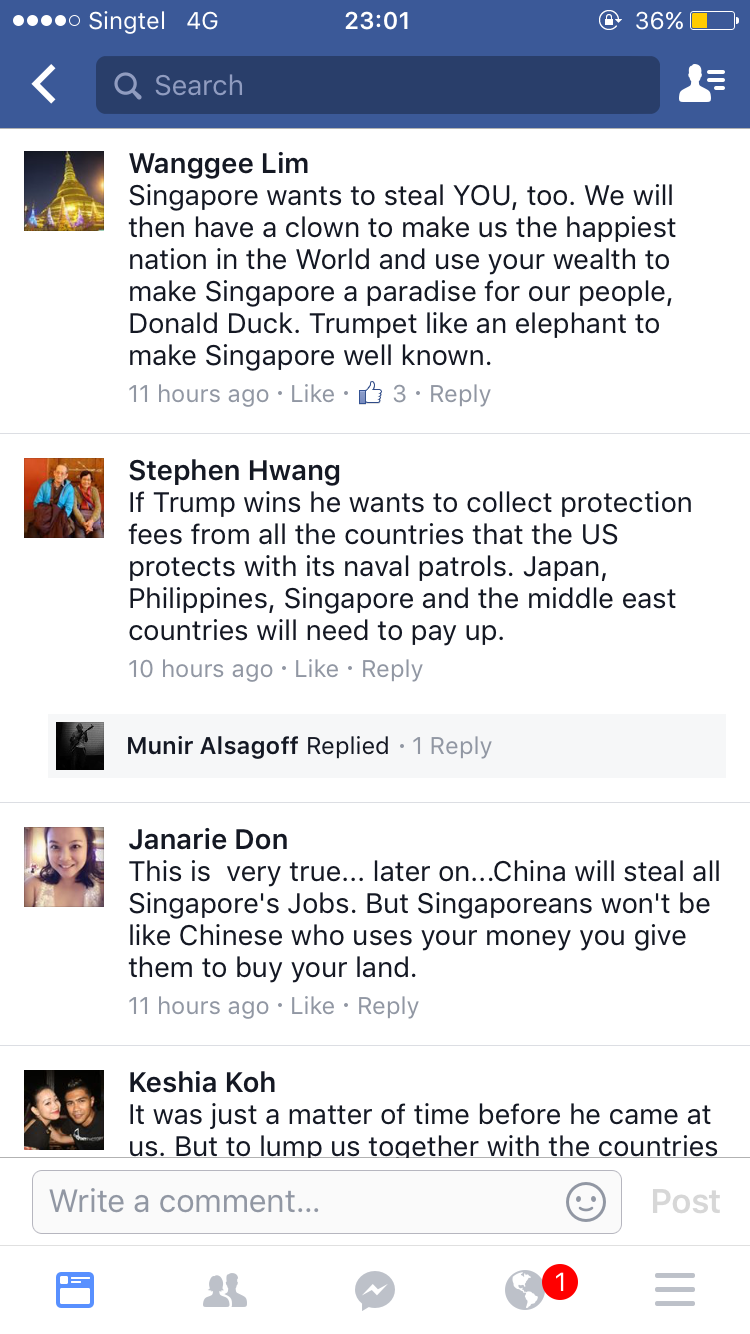
Task: Like Wanggee Lim's comment
Action: pyautogui.click(x=312, y=394)
